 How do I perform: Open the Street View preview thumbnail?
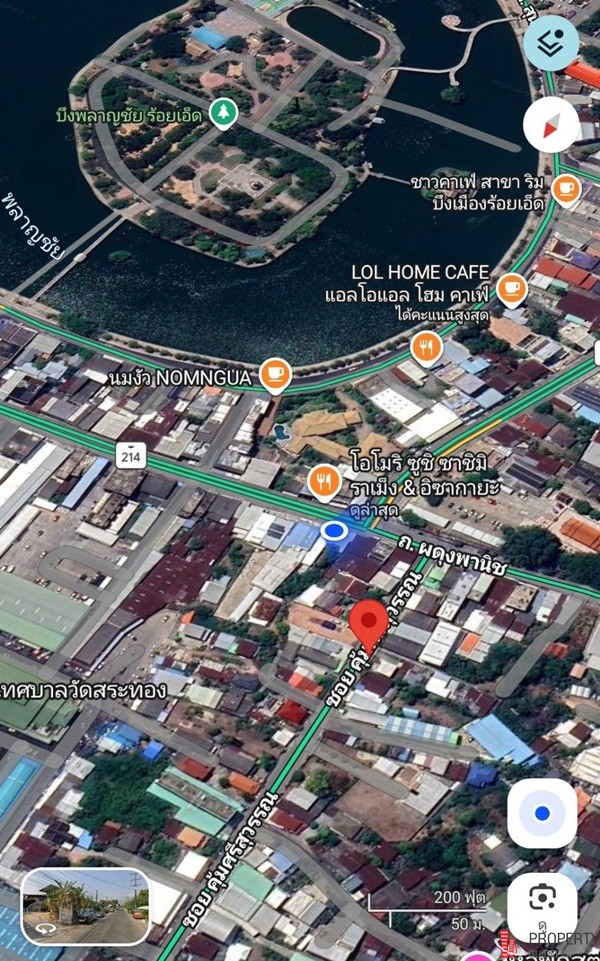coord(85,907)
